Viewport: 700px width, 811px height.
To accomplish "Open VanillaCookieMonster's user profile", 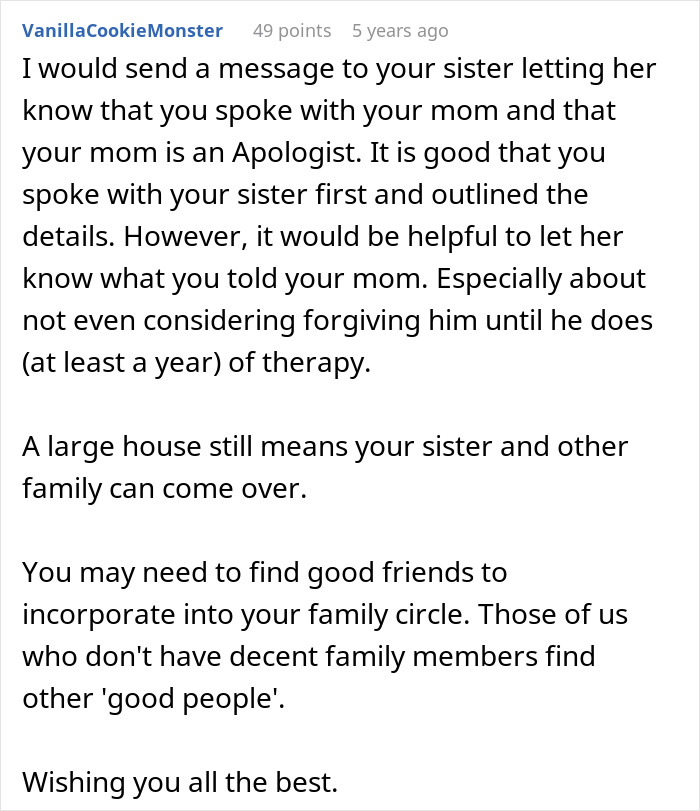I will point(122,31).
